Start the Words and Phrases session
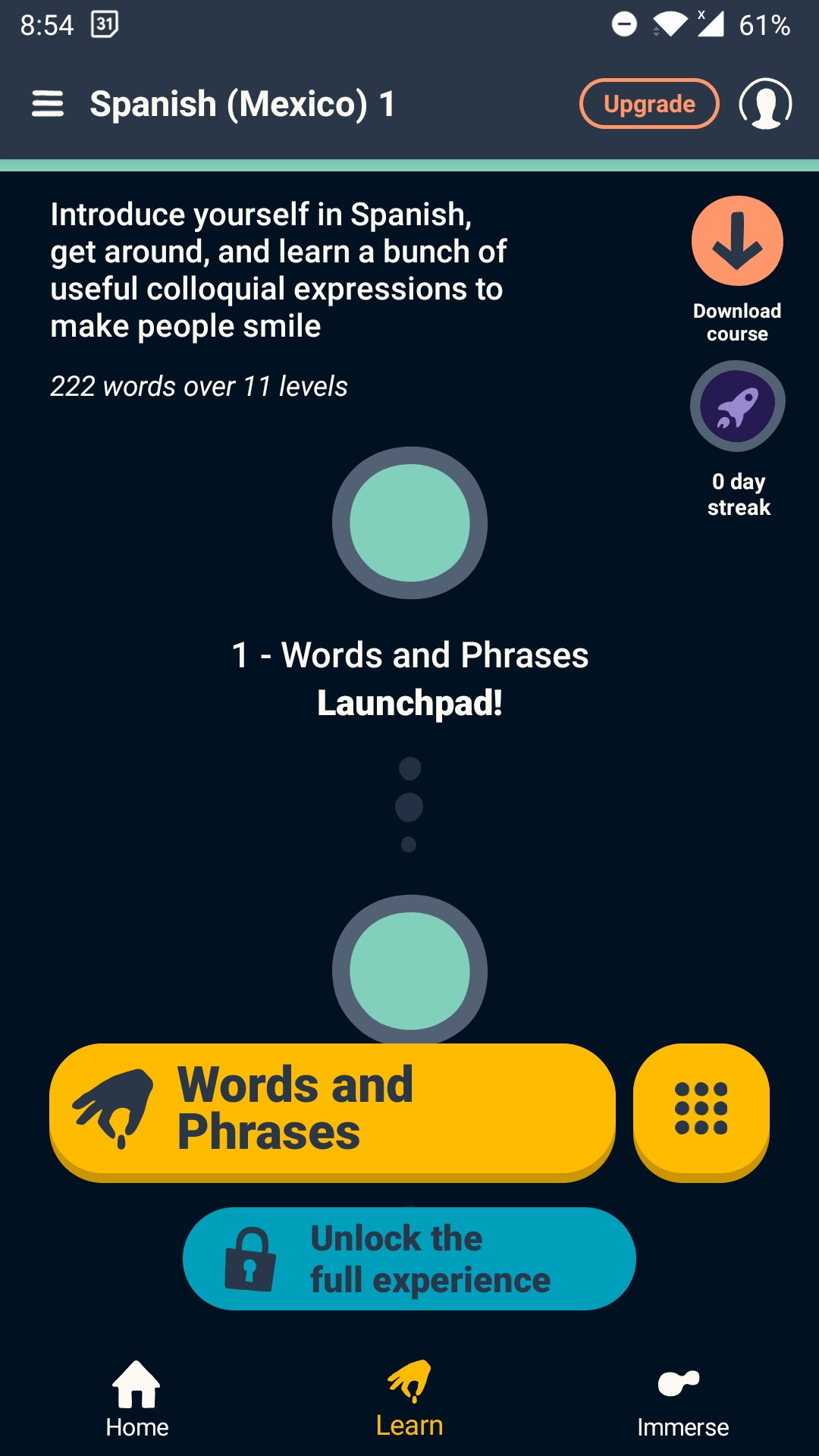Image resolution: width=819 pixels, height=1456 pixels. coord(332,1110)
